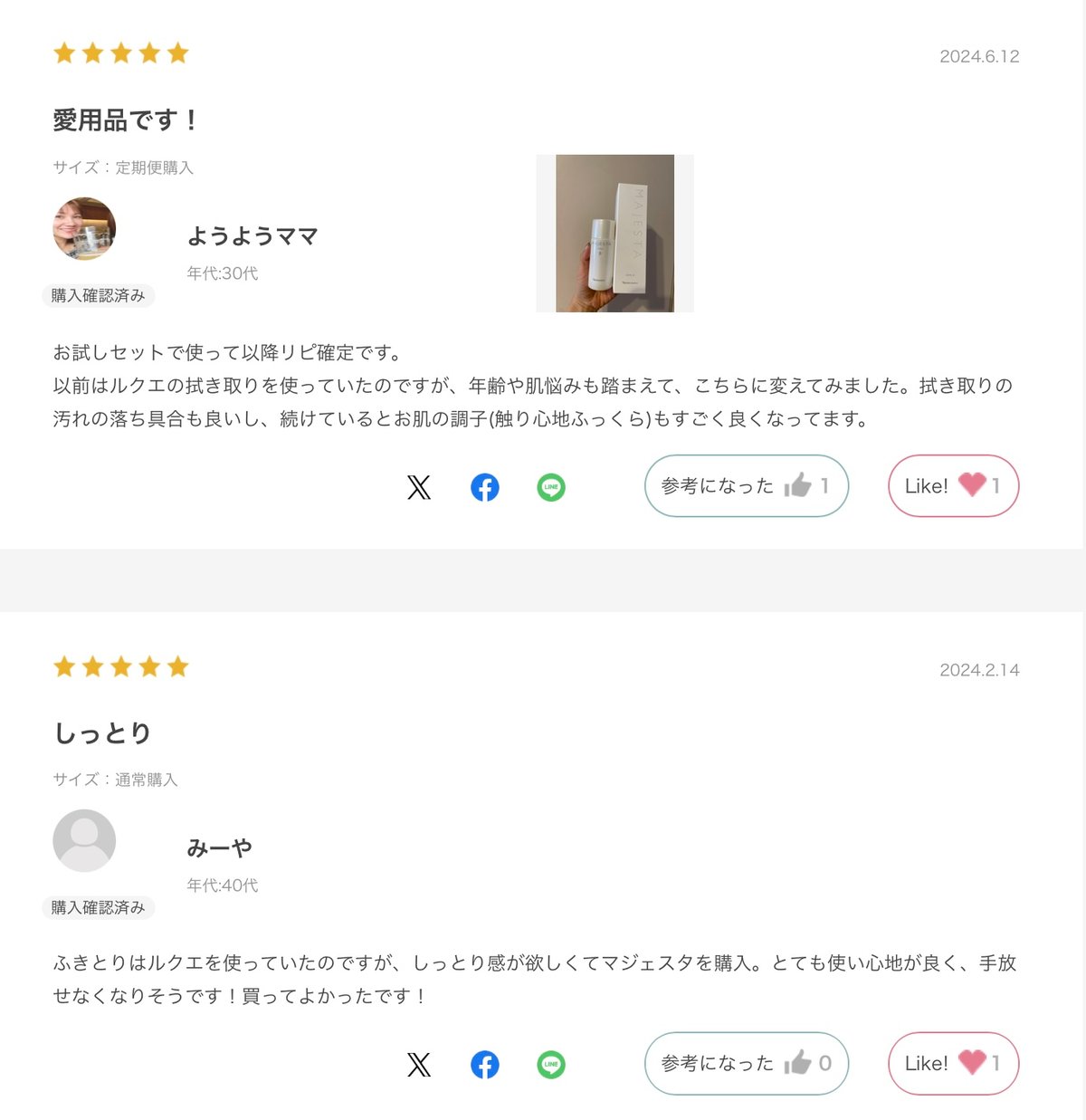The width and height of the screenshot is (1086, 1120).
Task: Share みーや's review via LINE
Action: (x=551, y=1064)
